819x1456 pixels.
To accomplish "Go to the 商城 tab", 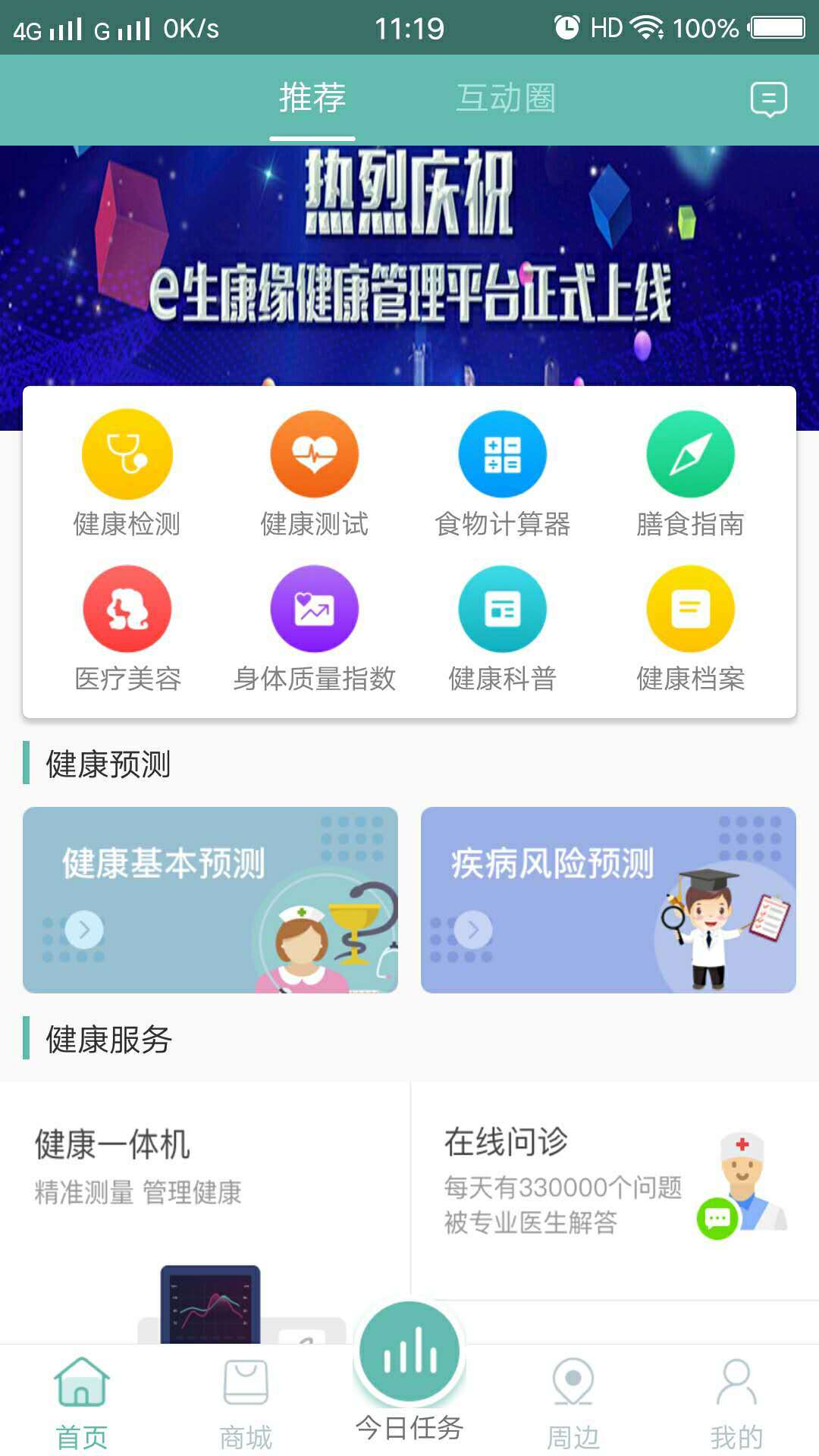I will coord(246,1403).
